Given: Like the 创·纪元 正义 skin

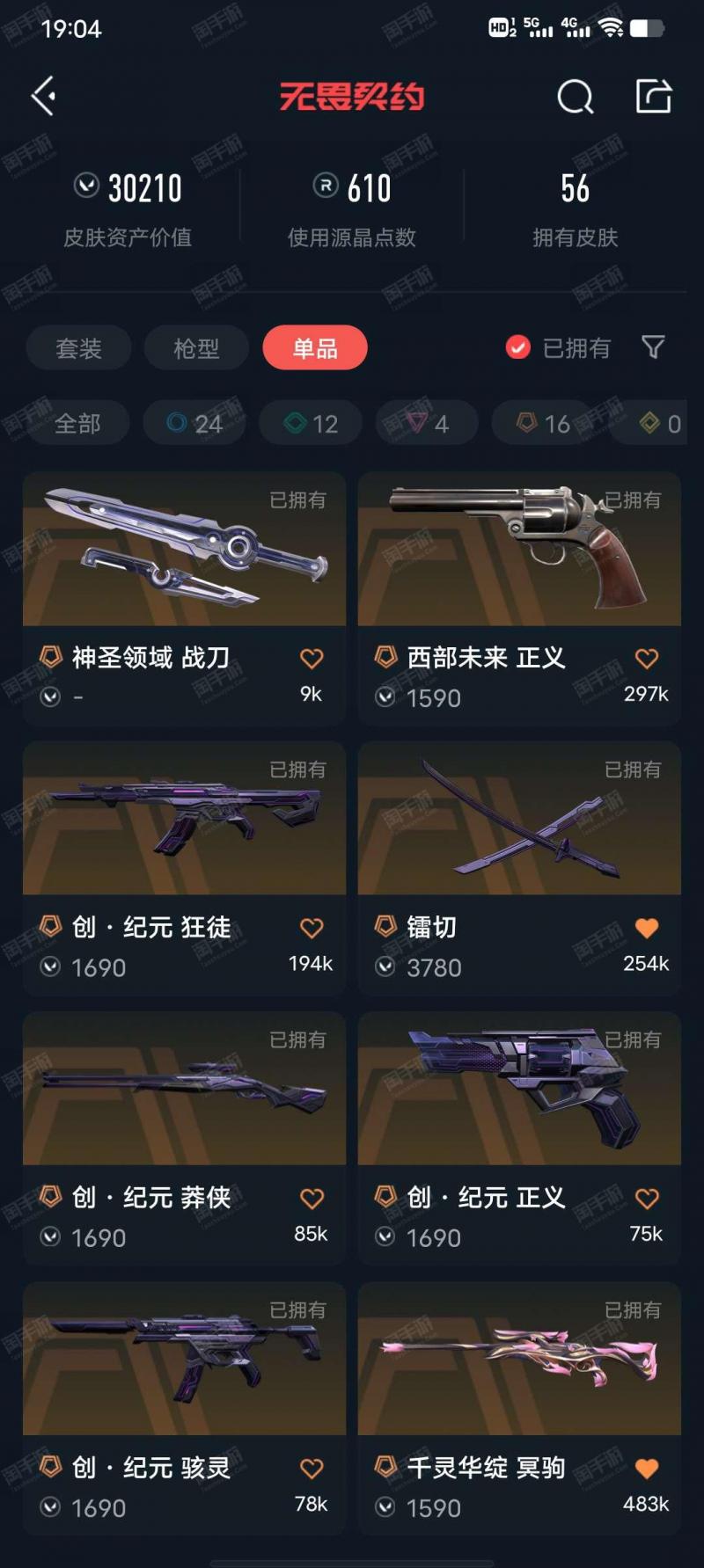Looking at the screenshot, I should click(x=647, y=1198).
